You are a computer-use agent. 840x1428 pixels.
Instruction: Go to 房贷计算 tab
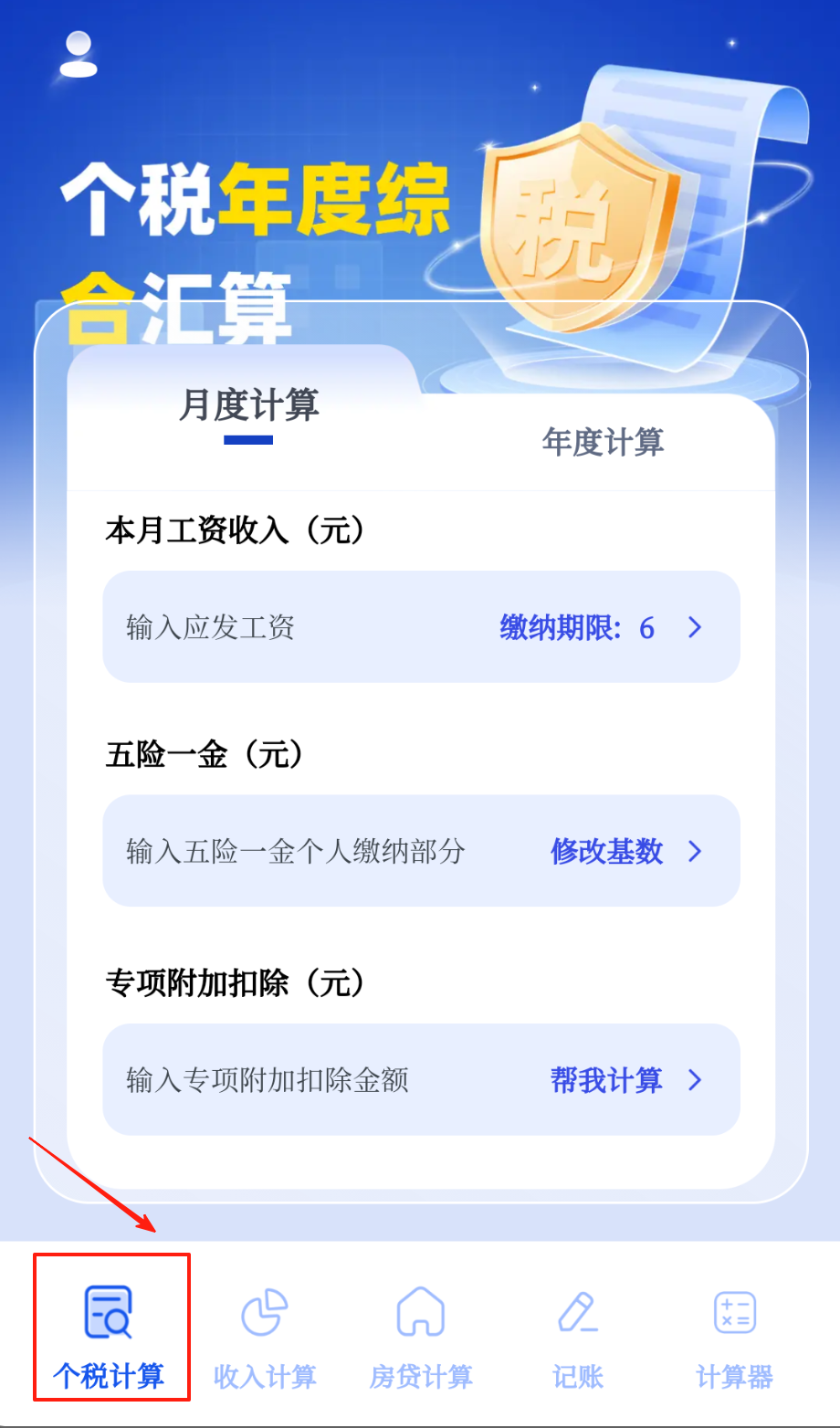[421, 1334]
